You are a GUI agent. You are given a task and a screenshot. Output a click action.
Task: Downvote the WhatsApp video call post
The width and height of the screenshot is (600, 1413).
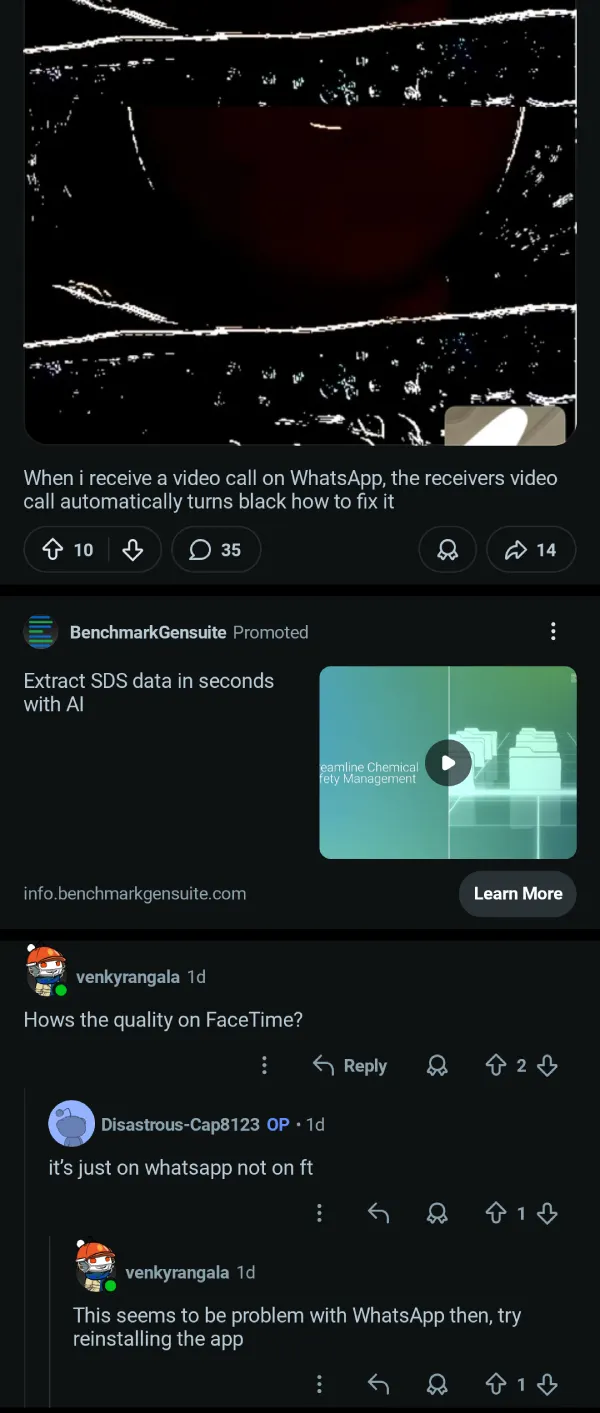pyautogui.click(x=132, y=550)
